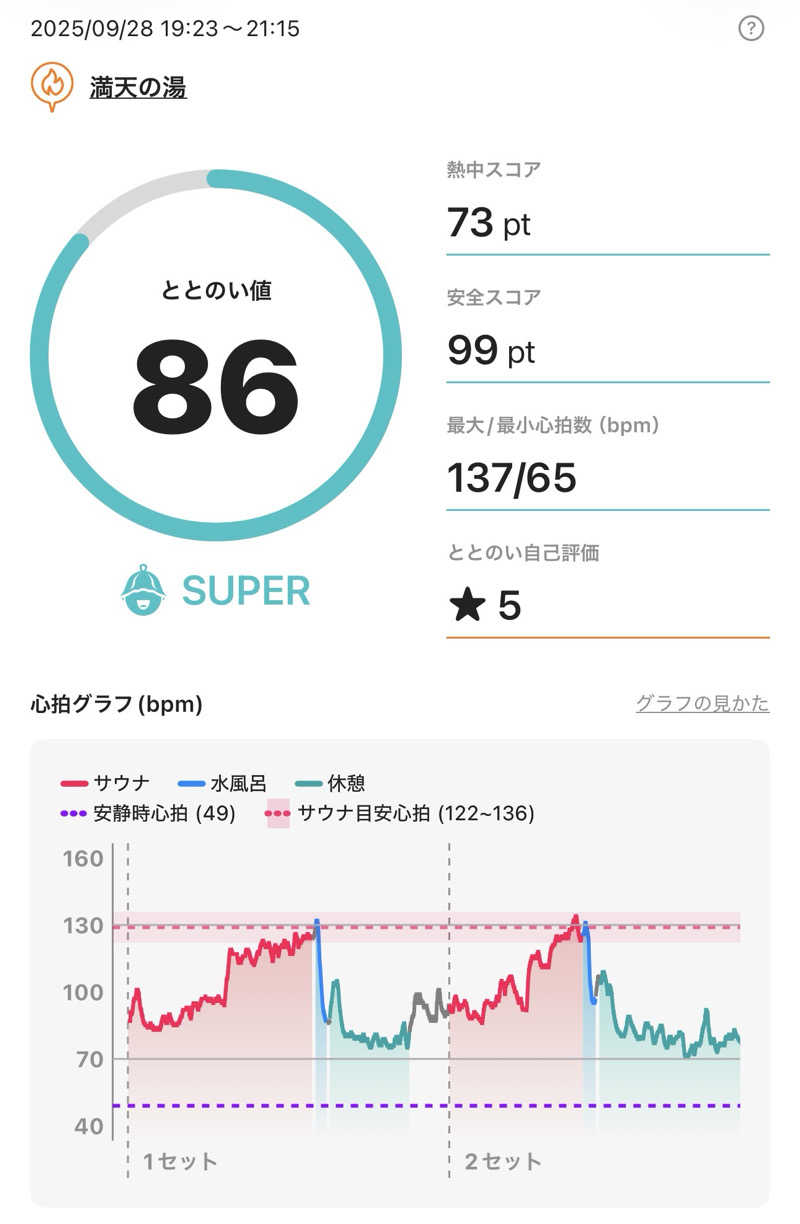Open the グラフの見かた guide link
Image resolution: width=800 pixels, height=1224 pixels.
coord(702,703)
